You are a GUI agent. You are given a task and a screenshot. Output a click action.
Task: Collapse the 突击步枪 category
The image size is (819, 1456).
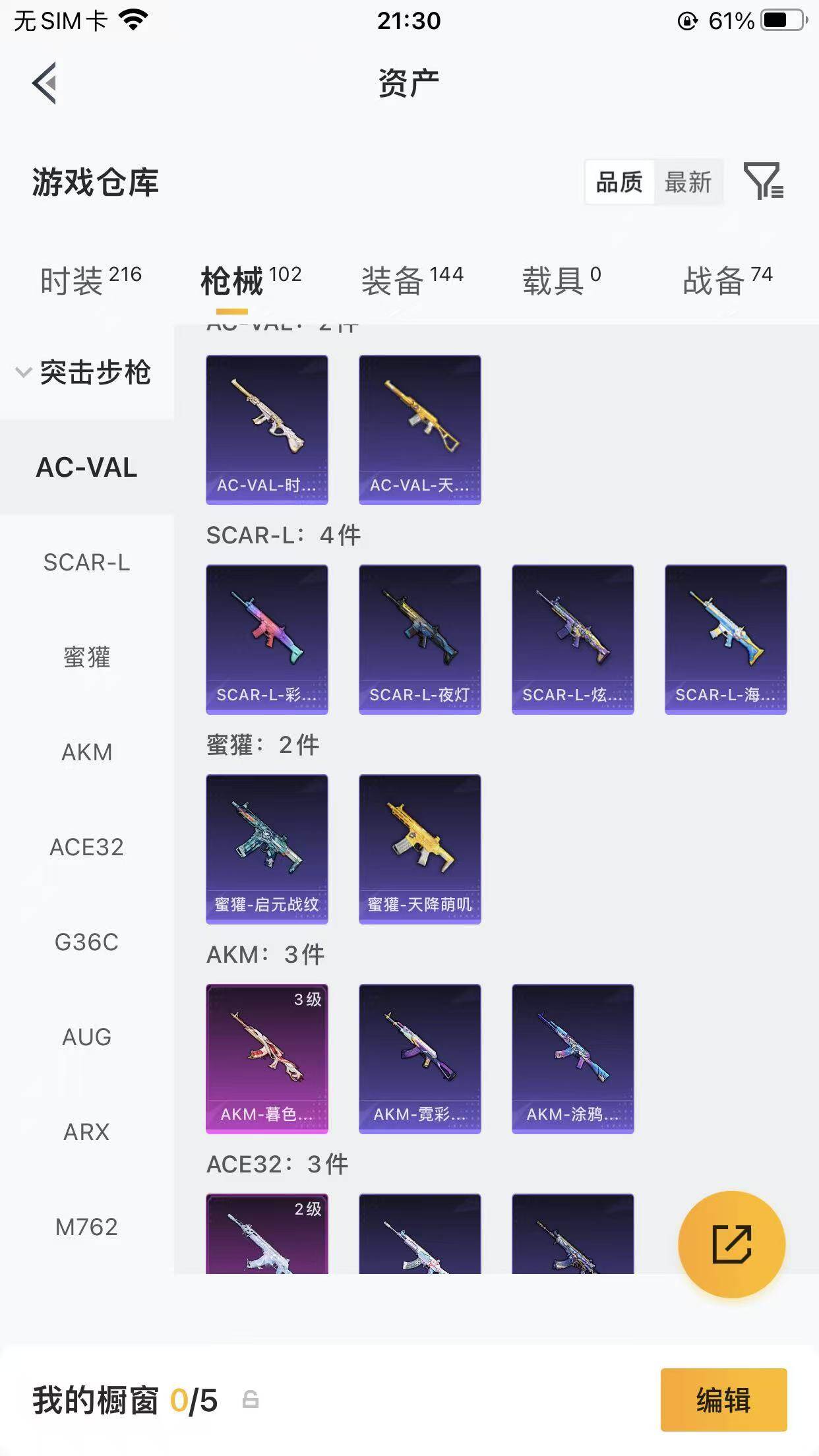[x=86, y=373]
